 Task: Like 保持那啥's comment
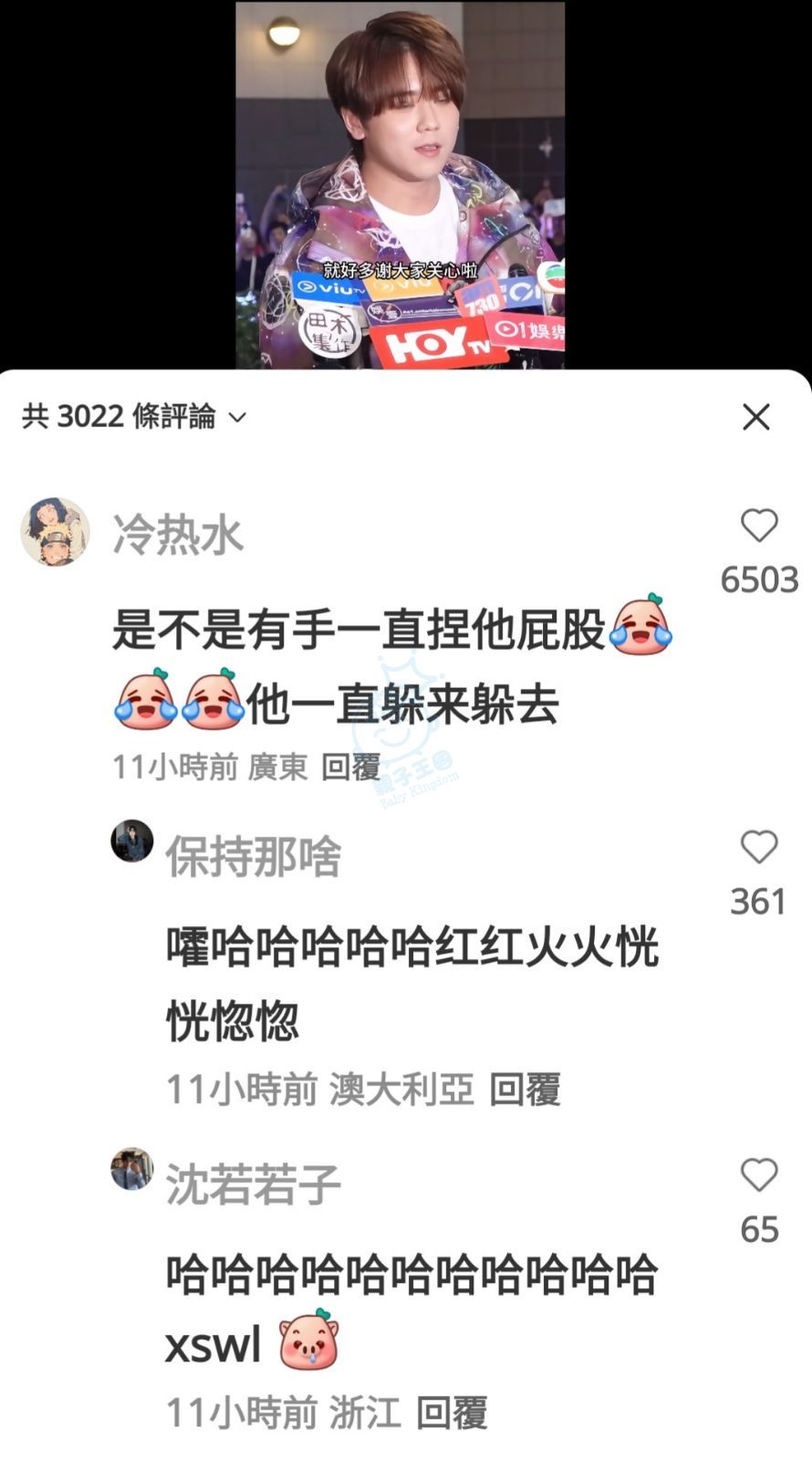coord(758,848)
